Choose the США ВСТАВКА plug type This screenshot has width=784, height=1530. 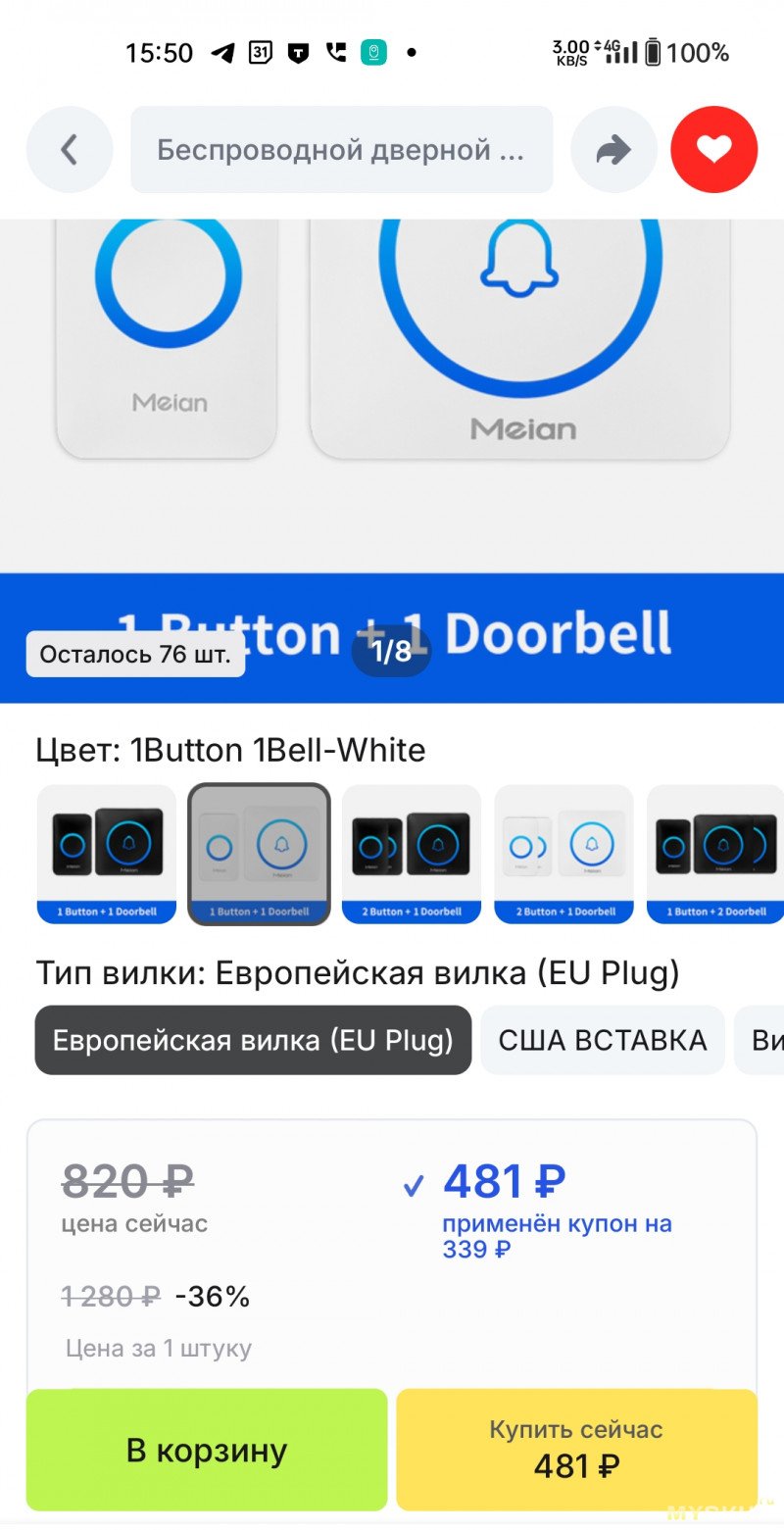point(602,1040)
